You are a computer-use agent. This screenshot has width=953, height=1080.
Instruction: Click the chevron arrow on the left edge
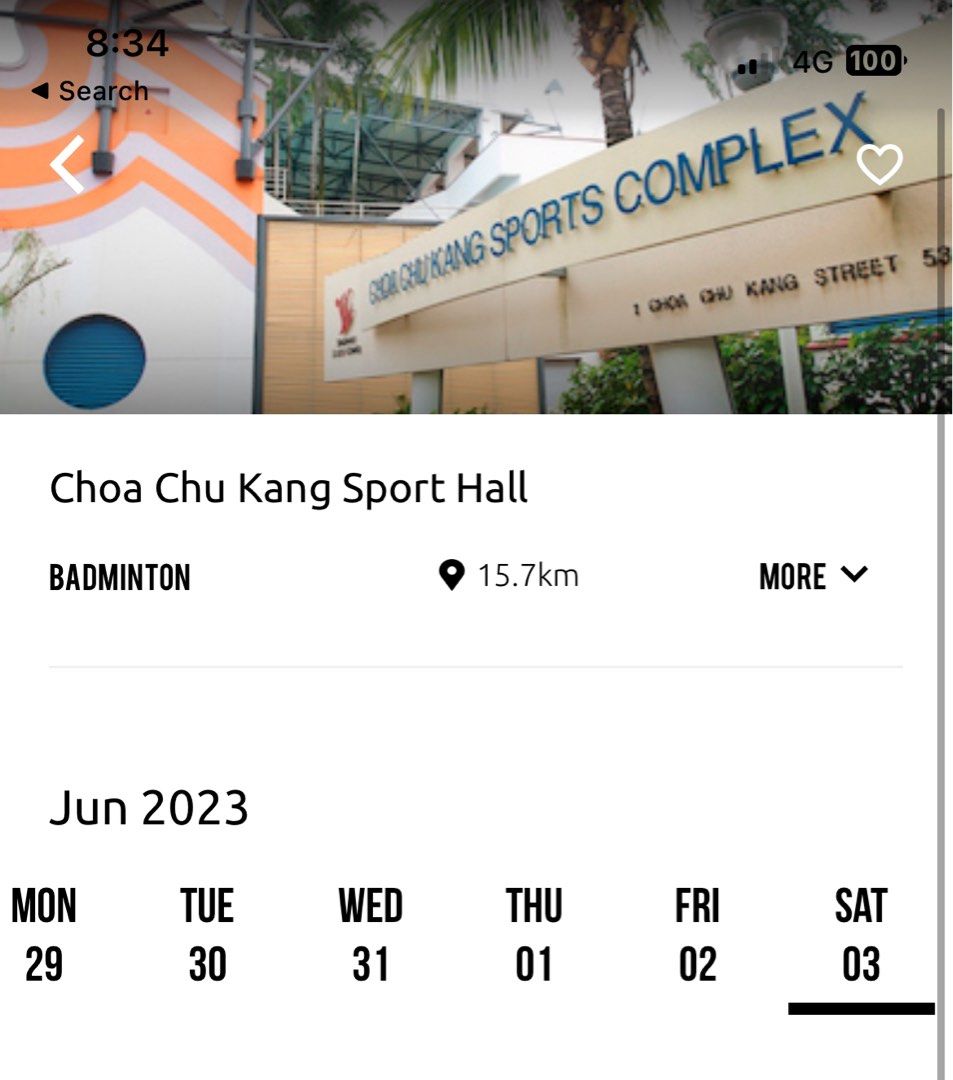tap(68, 165)
